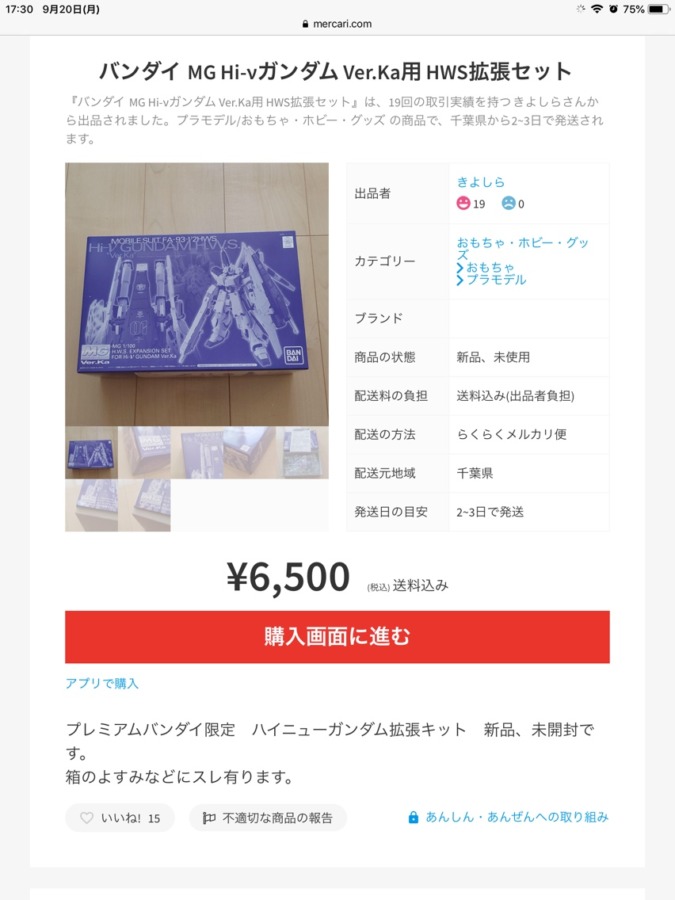
Task: Tap the mercari.com address bar
Action: 337,24
